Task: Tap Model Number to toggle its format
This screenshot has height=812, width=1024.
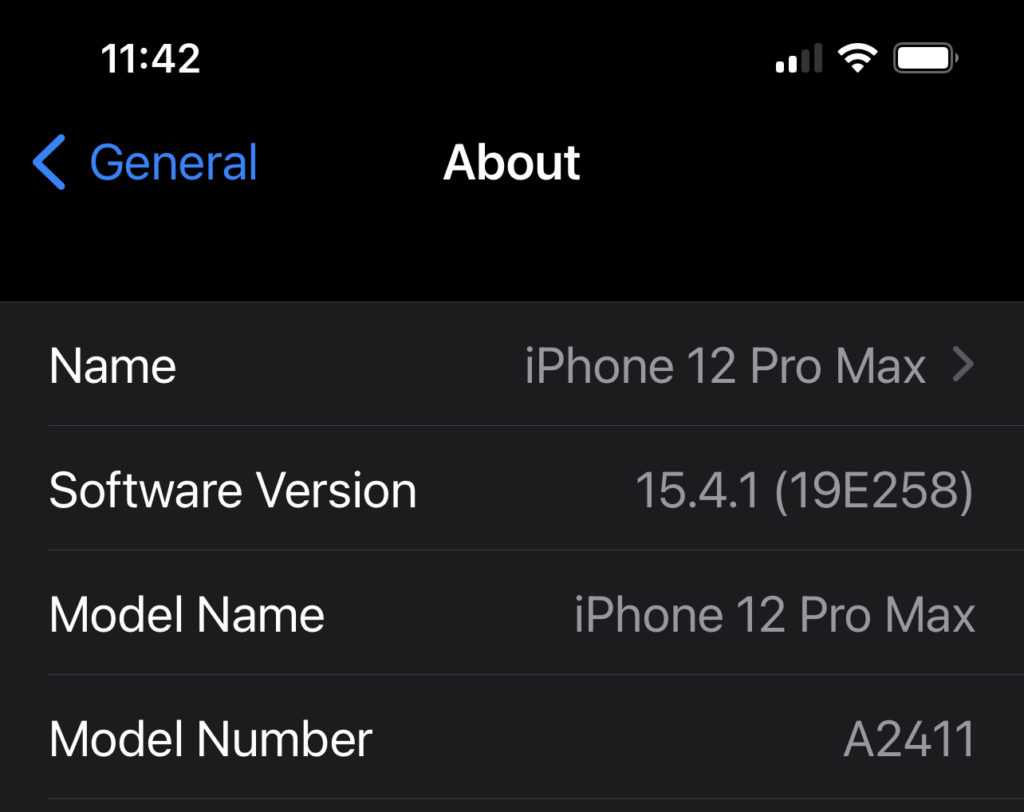Action: tap(510, 740)
